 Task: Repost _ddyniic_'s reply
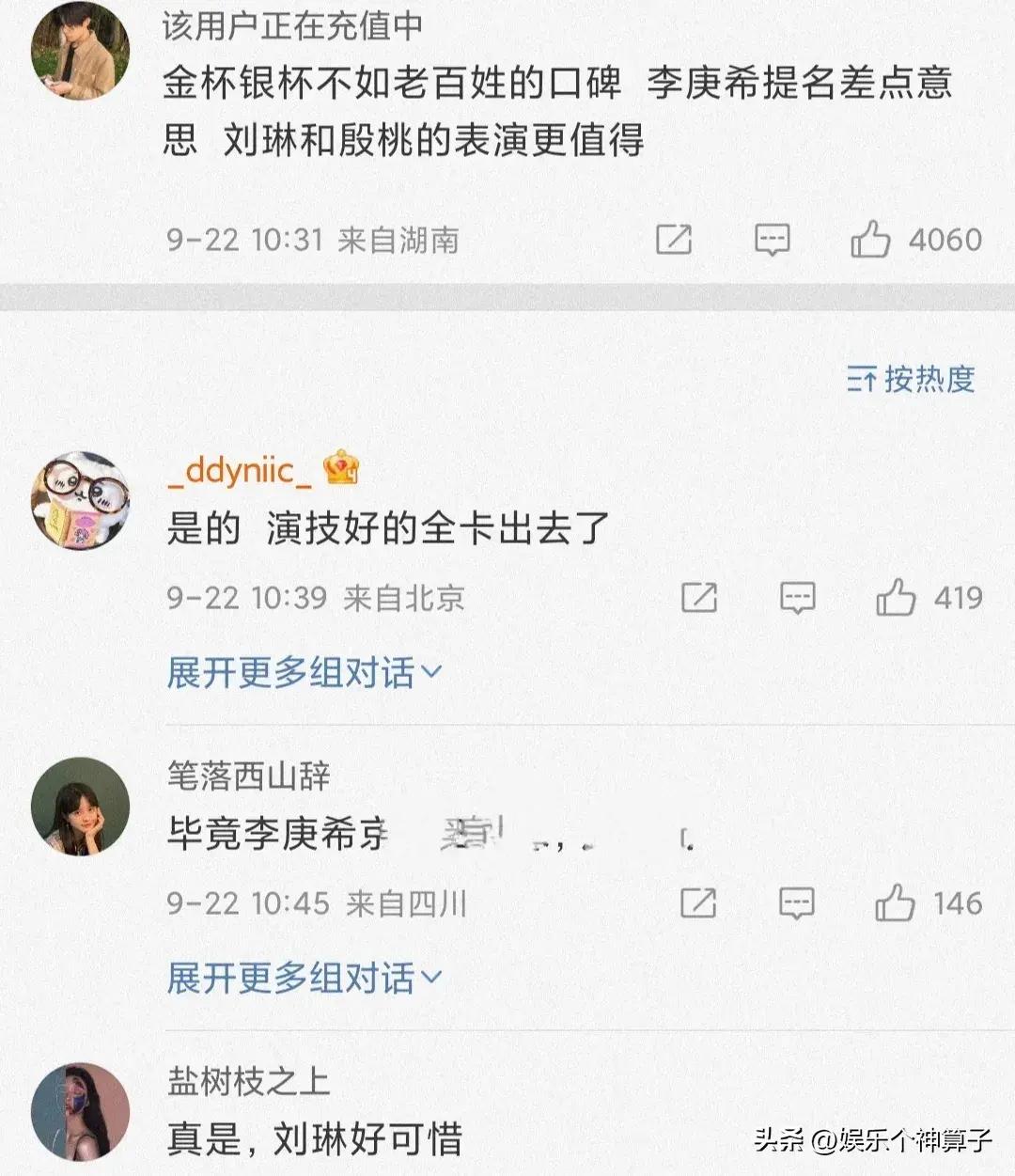tap(699, 598)
